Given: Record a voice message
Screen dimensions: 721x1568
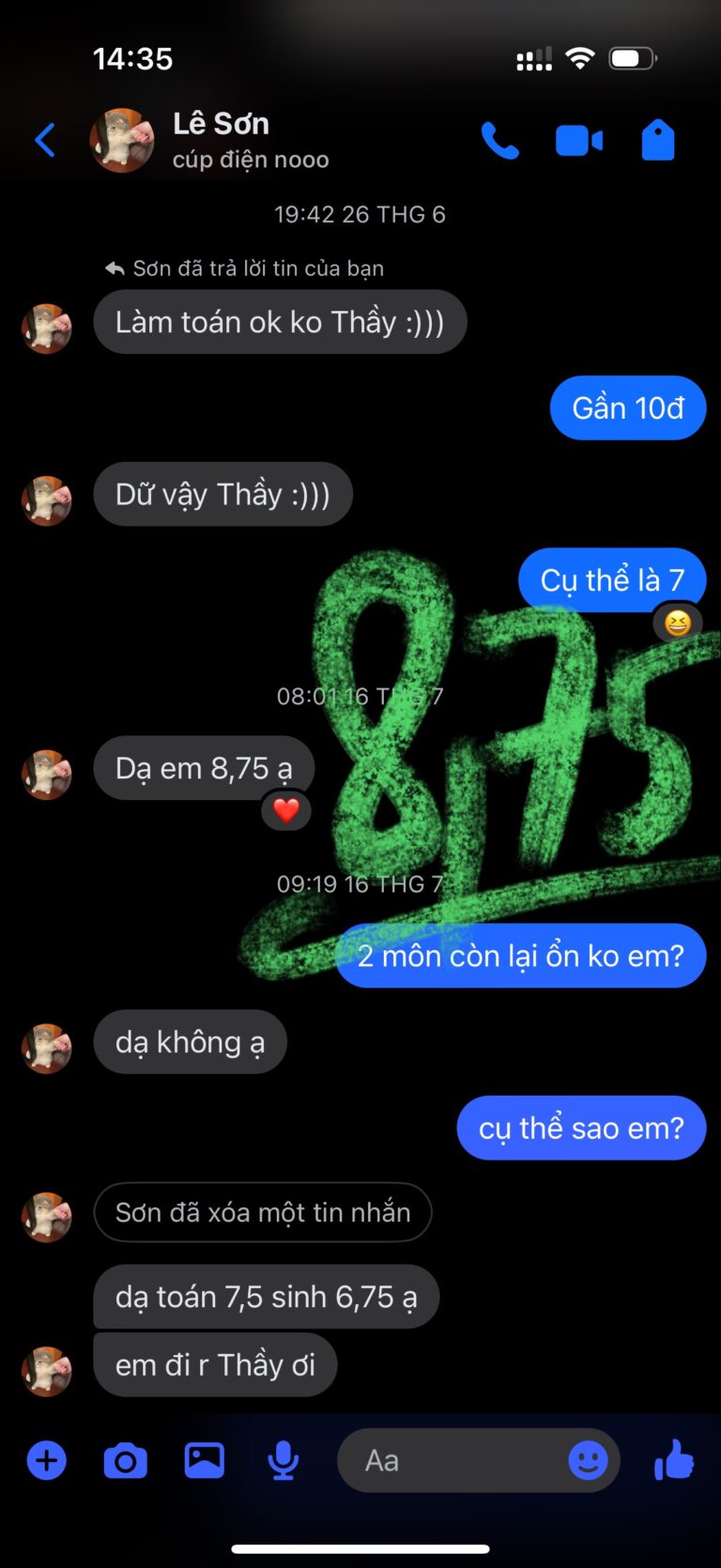Looking at the screenshot, I should tap(283, 1461).
